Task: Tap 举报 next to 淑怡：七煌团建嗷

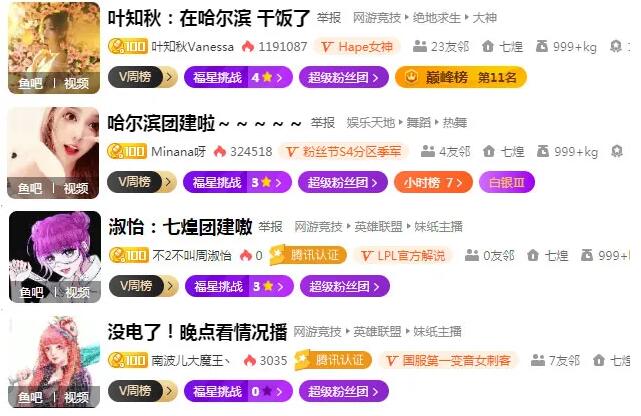Action: (x=271, y=227)
